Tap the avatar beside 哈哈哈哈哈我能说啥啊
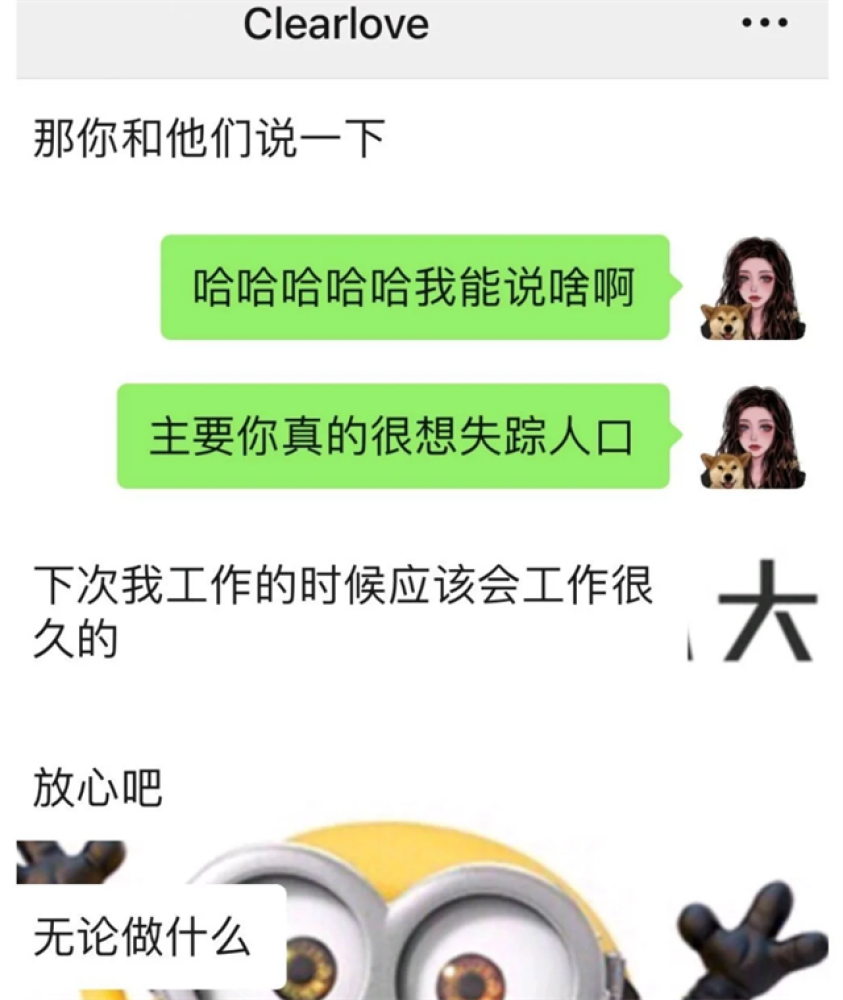843x1000 pixels. coord(753,288)
